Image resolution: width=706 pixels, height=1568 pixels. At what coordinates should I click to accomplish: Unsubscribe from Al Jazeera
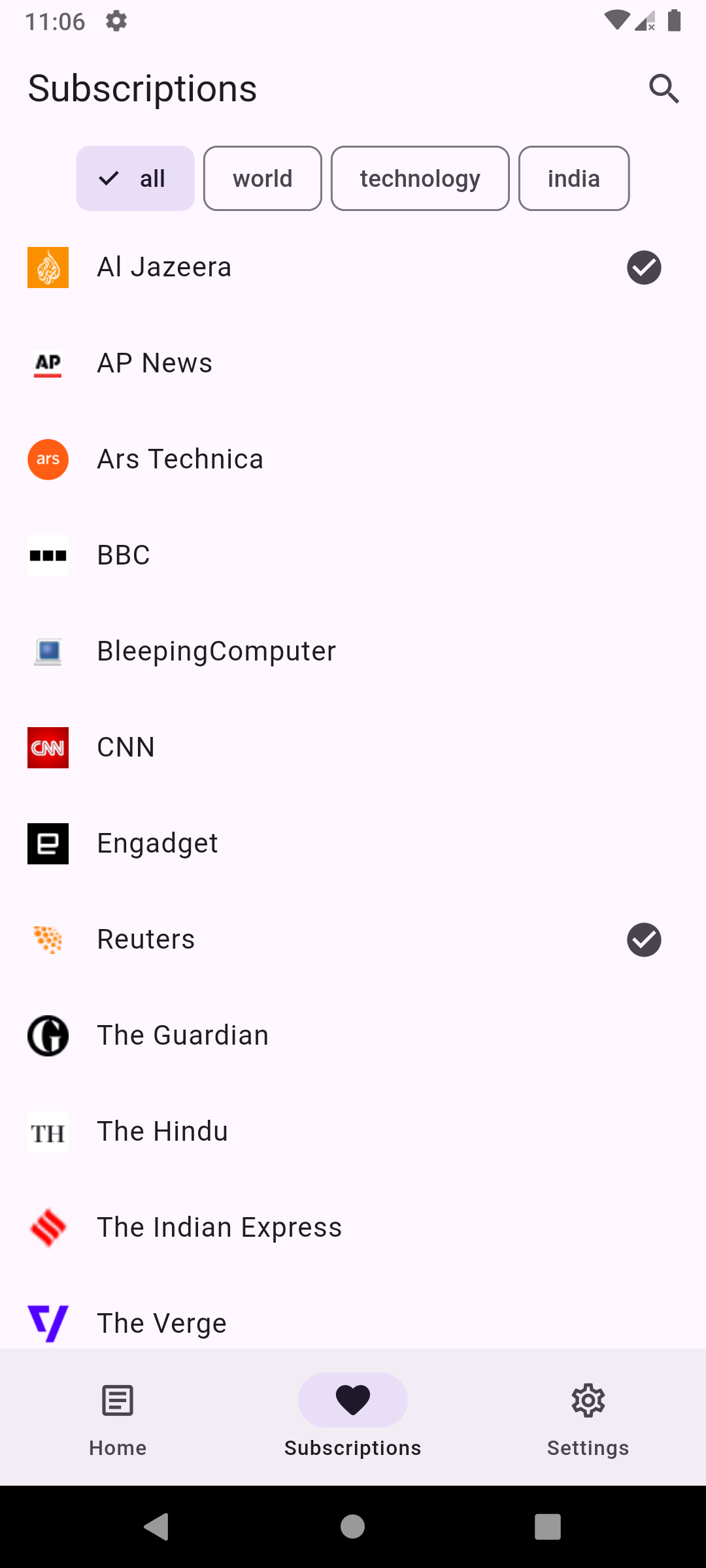pos(643,267)
